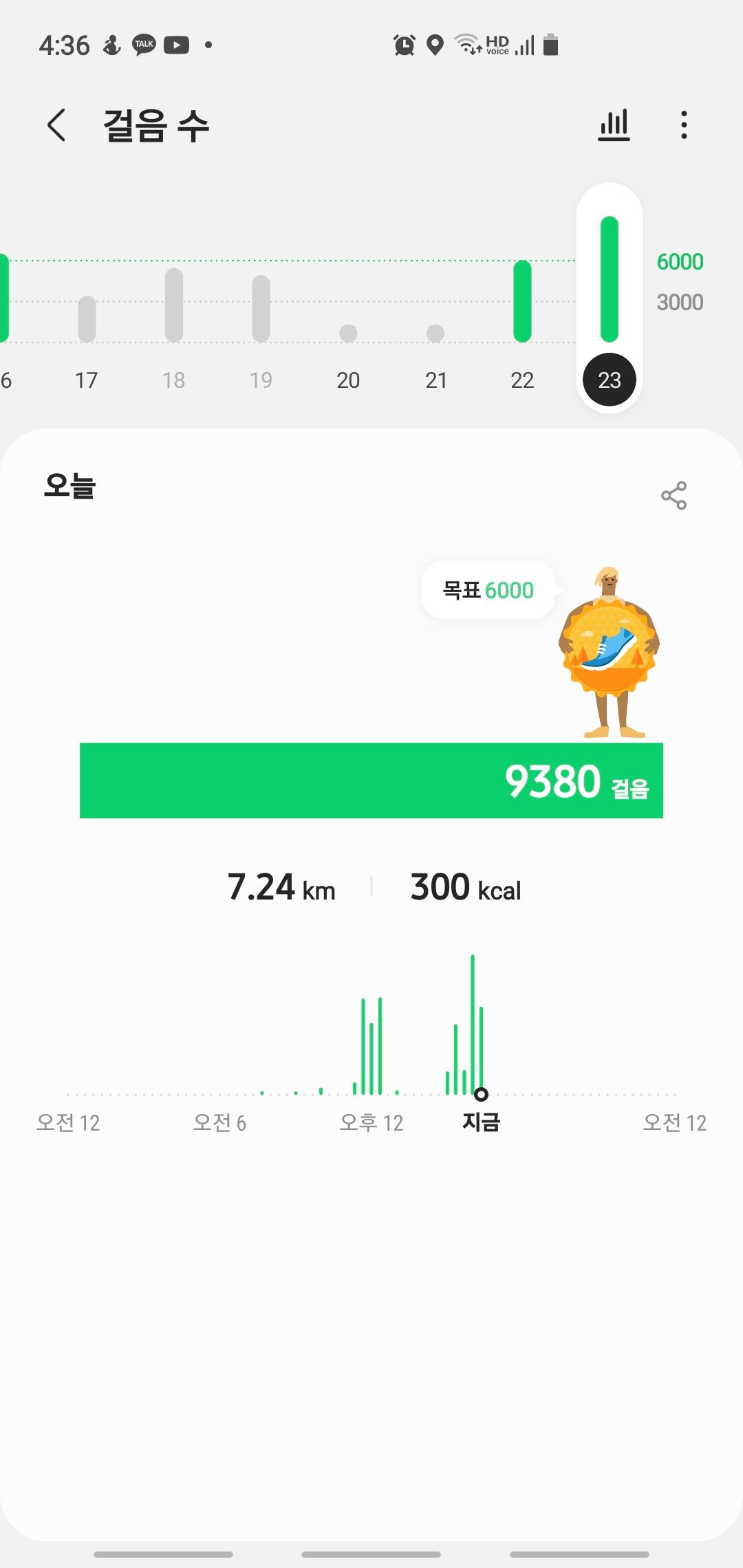This screenshot has width=743, height=1568.
Task: Share today's step count
Action: coord(674,495)
